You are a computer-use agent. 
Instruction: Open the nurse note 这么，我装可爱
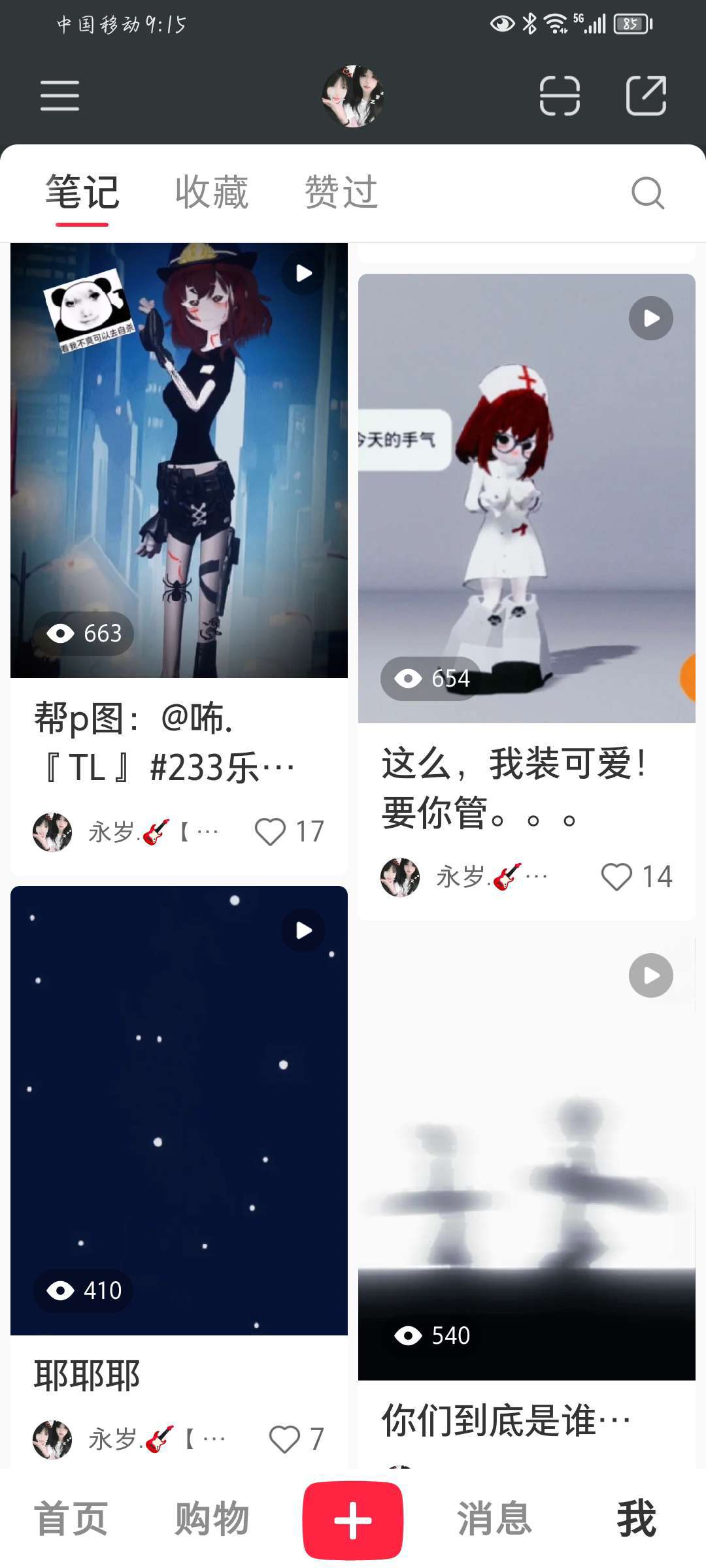pyautogui.click(x=526, y=498)
